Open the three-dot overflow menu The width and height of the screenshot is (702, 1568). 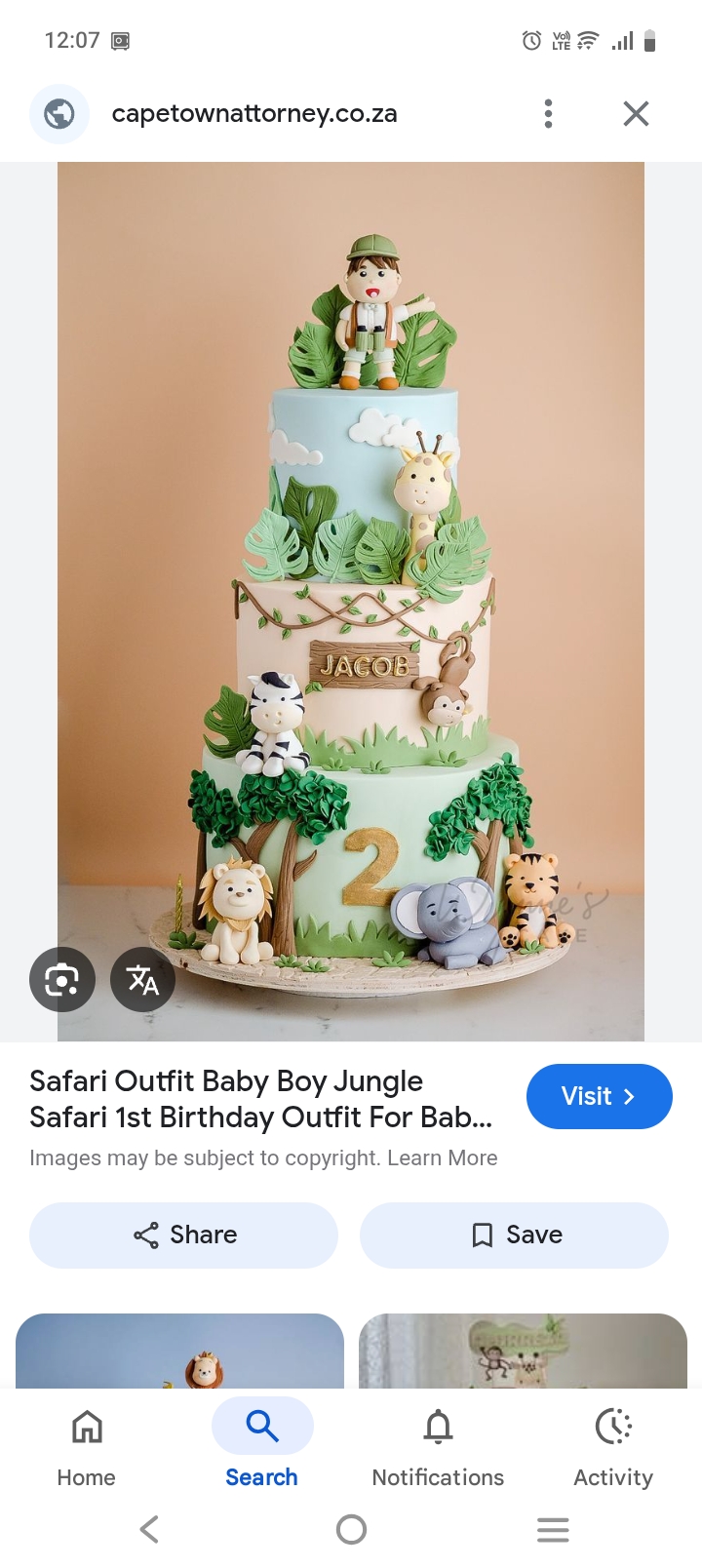point(548,114)
